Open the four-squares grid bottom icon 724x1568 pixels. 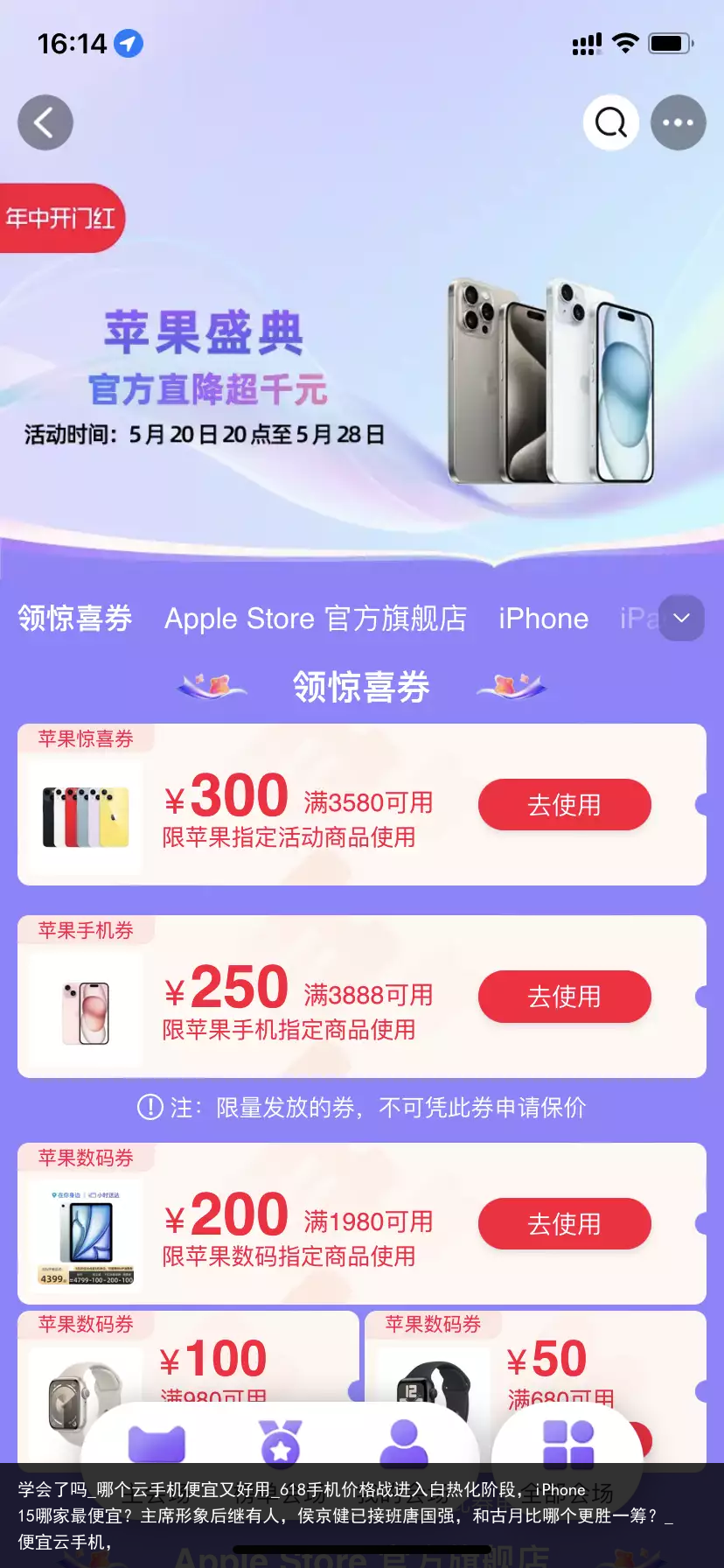[568, 1444]
